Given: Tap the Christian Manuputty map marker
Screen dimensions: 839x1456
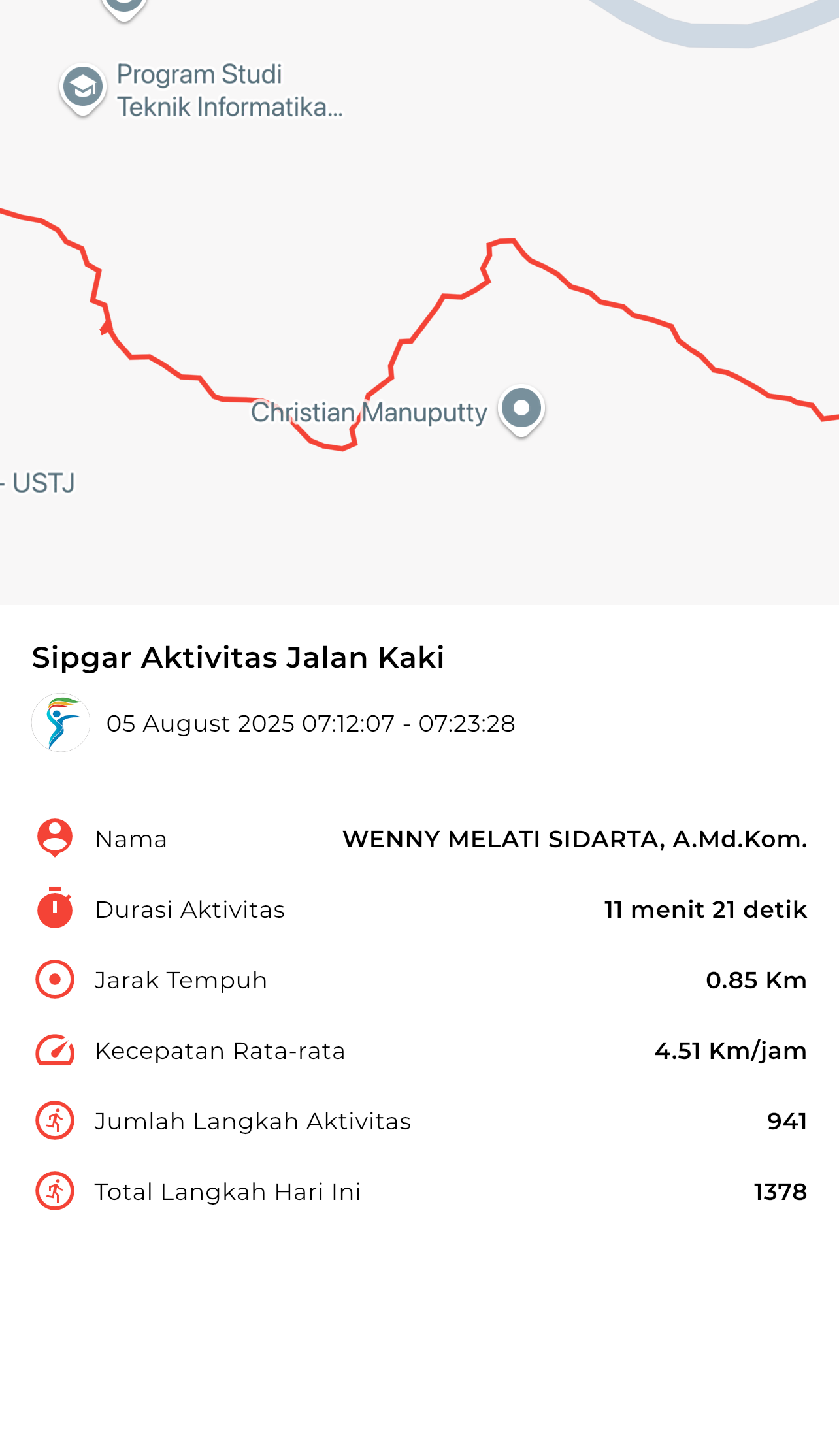Looking at the screenshot, I should click(x=521, y=410).
